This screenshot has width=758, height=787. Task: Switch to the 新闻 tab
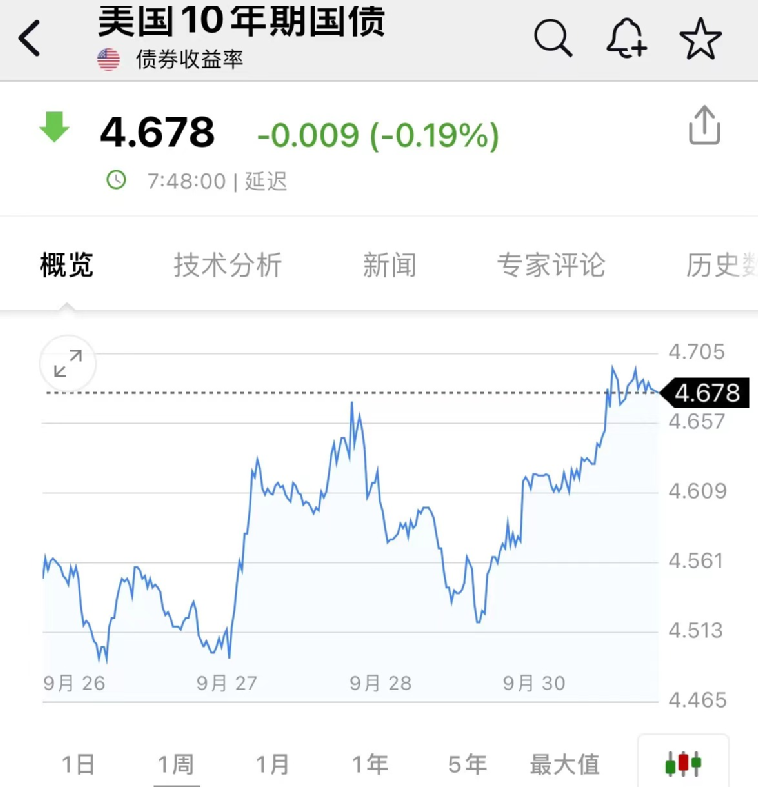[x=389, y=265]
